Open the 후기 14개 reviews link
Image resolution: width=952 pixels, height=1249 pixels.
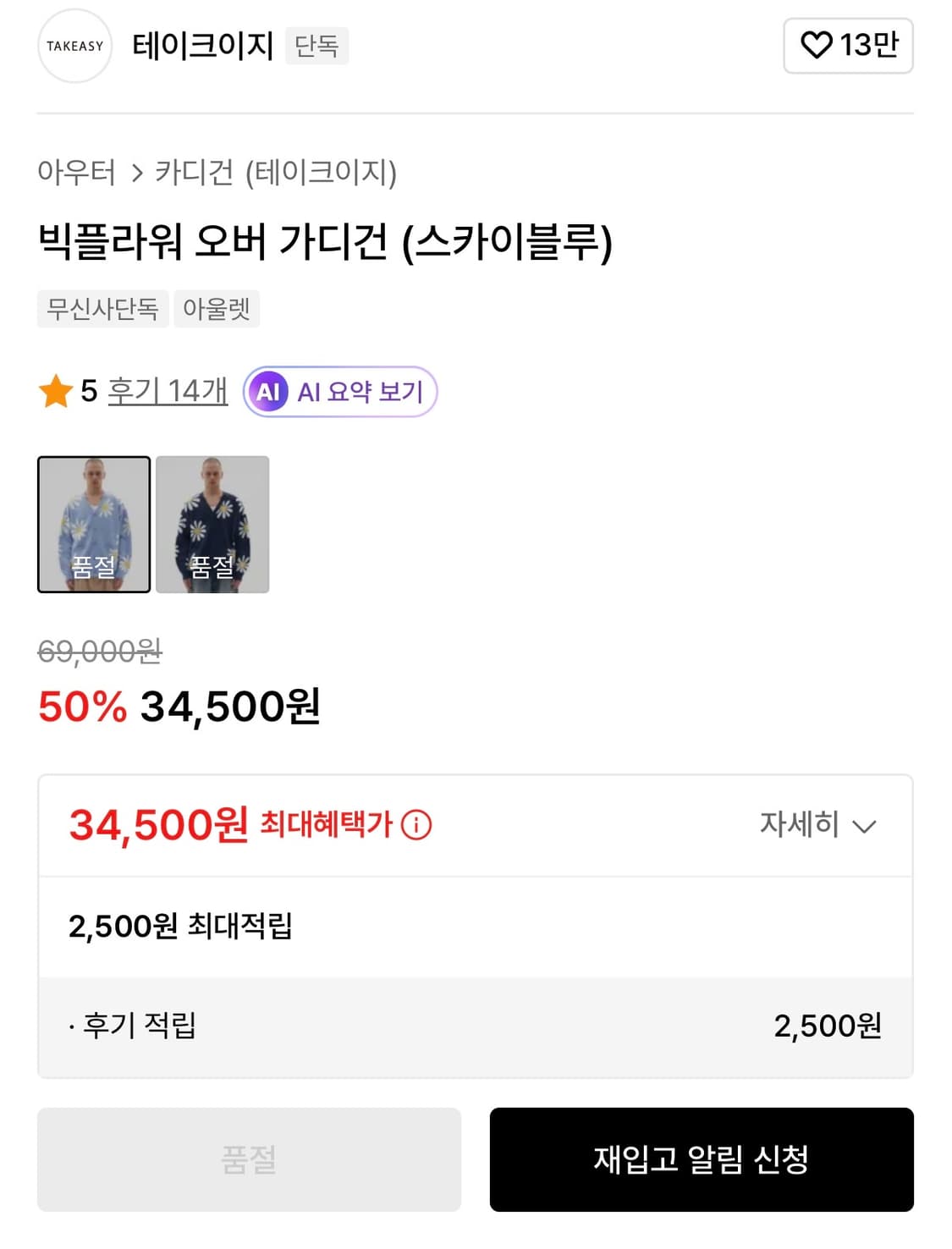tap(165, 391)
